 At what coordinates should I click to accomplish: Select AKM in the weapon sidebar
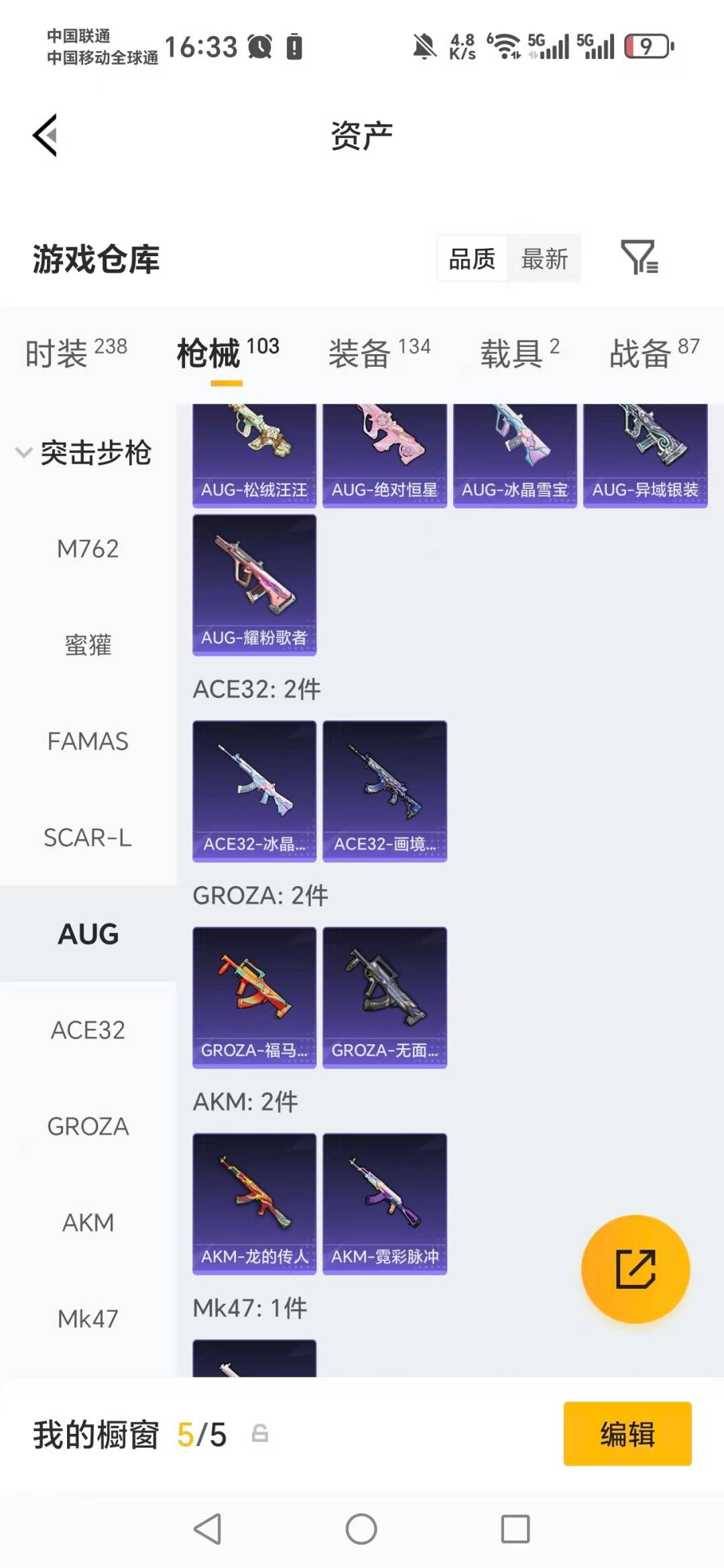[88, 1222]
